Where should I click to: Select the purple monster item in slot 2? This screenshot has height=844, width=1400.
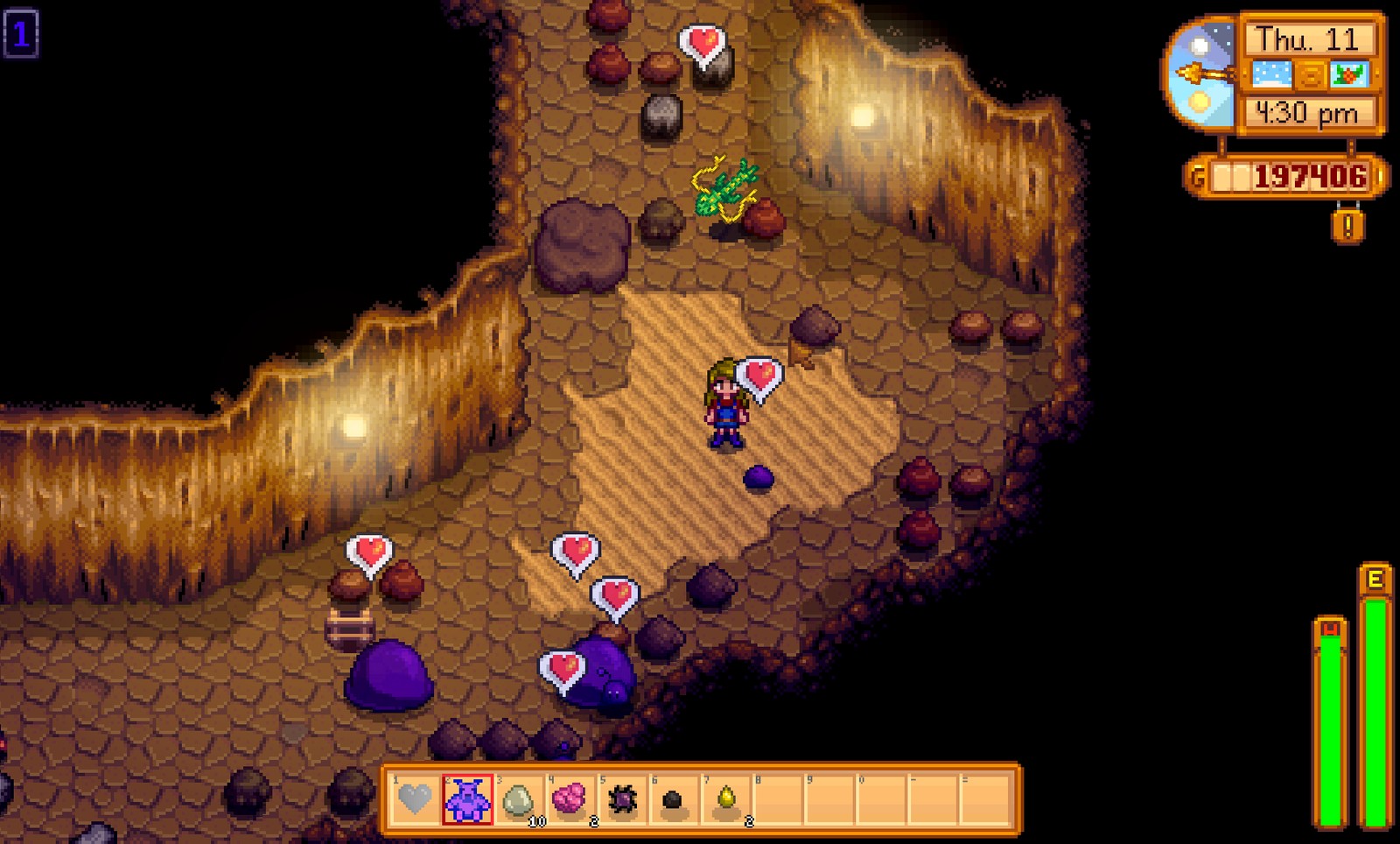[x=466, y=798]
